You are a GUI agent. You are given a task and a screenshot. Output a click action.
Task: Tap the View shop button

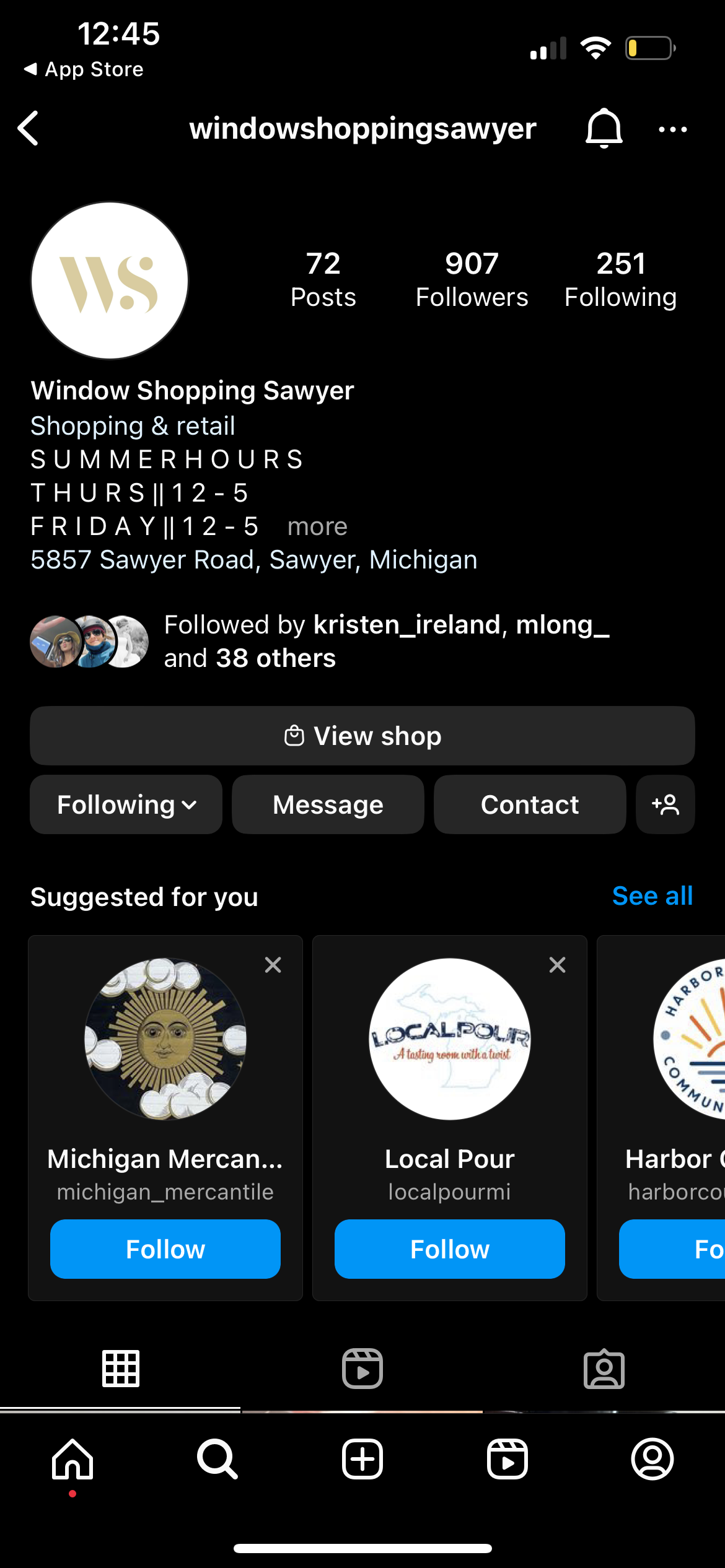pos(362,736)
